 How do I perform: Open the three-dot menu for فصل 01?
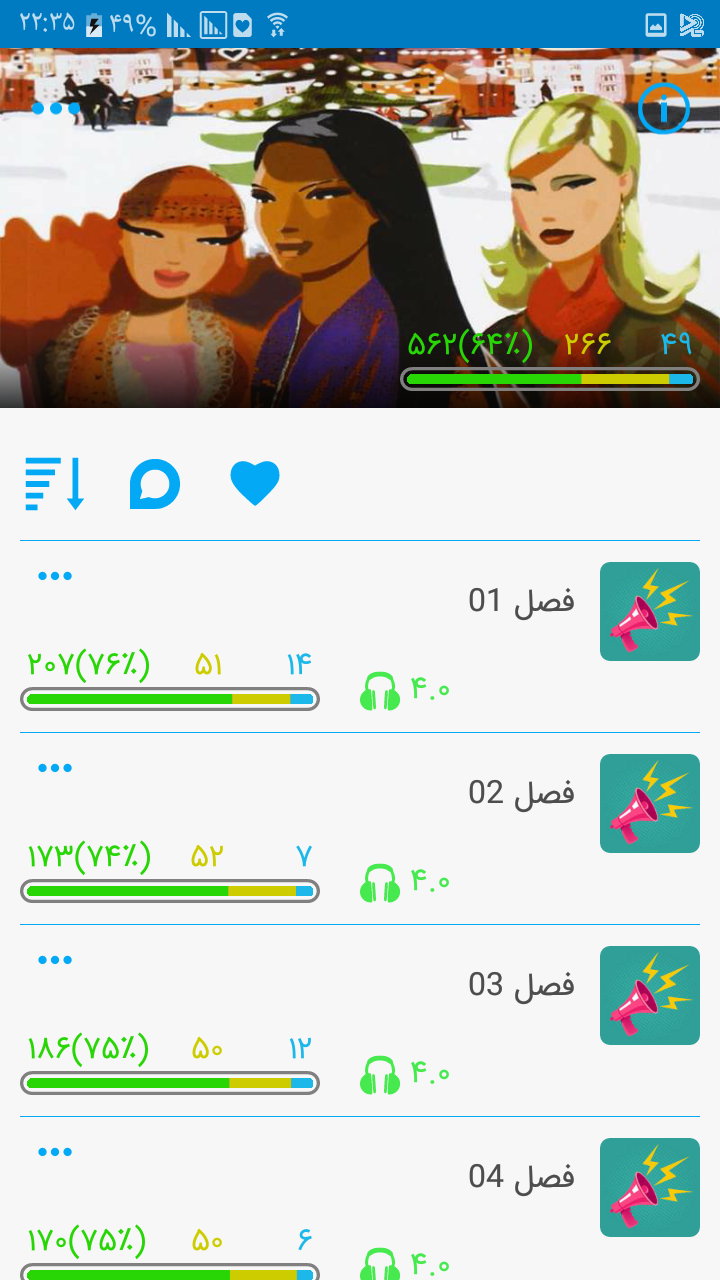55,576
